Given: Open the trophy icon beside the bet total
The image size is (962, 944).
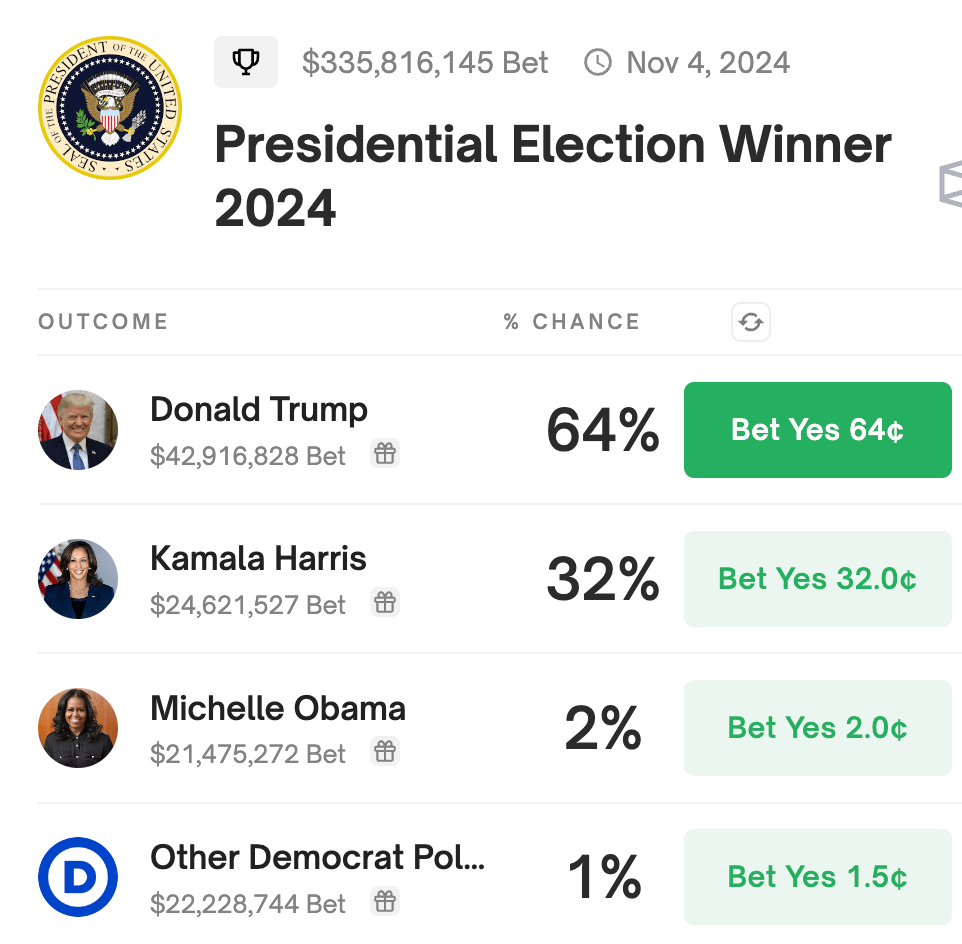Looking at the screenshot, I should (245, 62).
